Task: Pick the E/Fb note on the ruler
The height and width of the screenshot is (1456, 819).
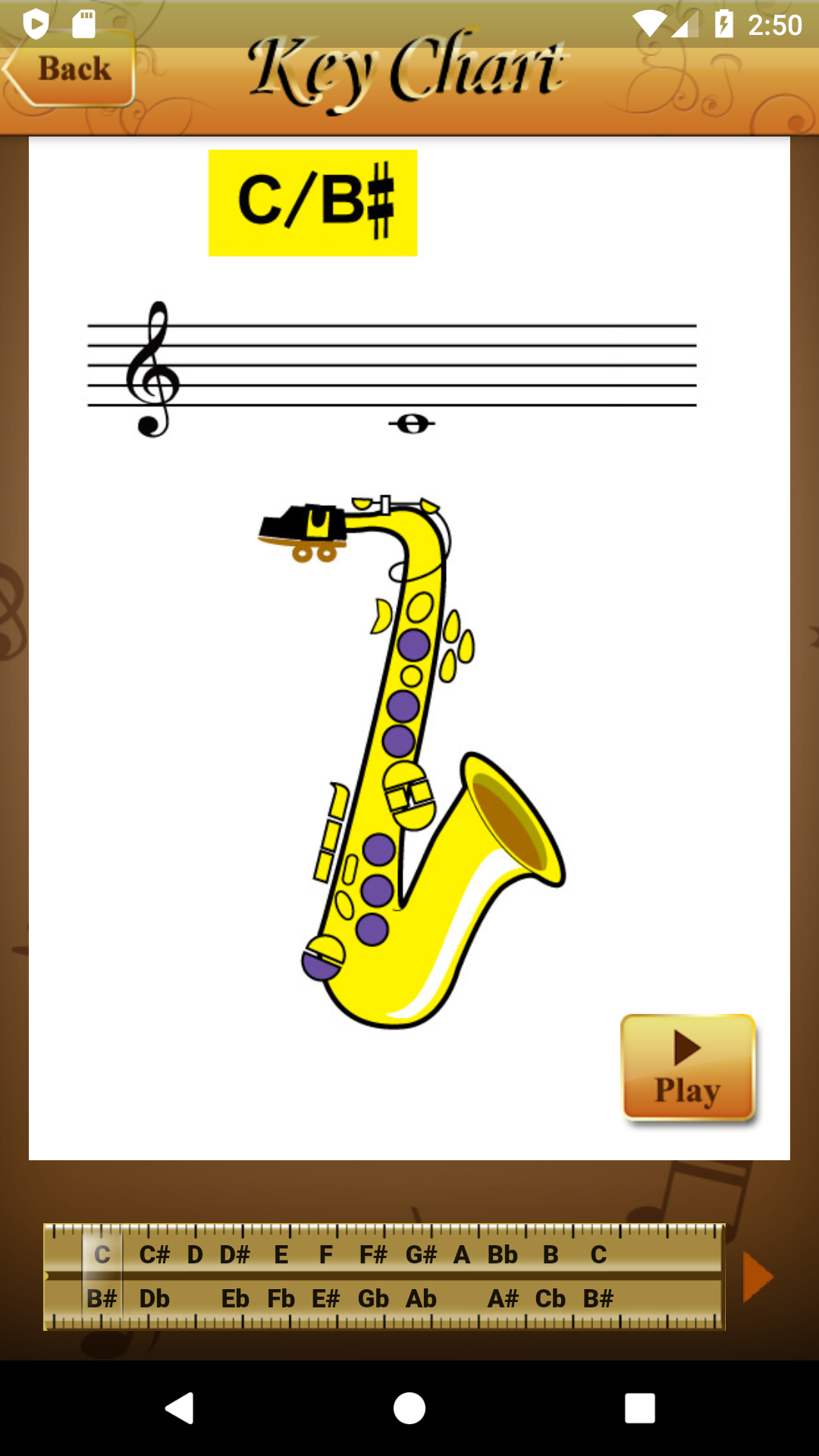Action: 281,1276
